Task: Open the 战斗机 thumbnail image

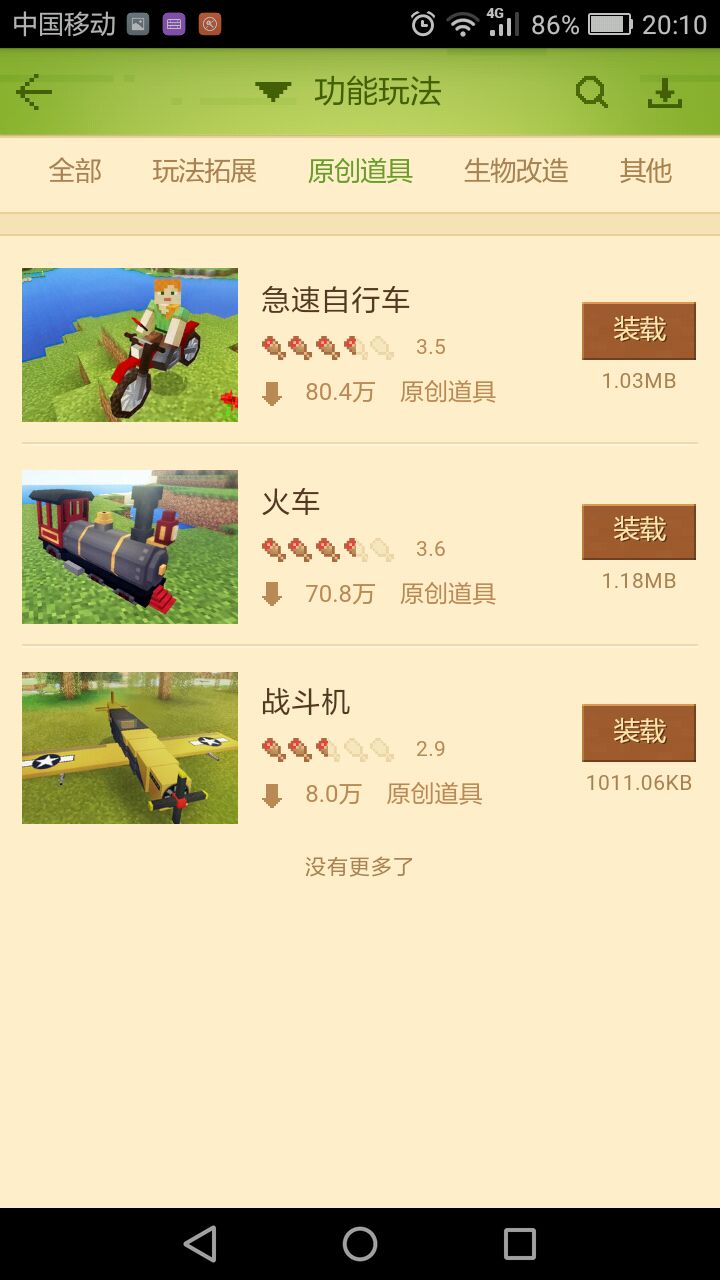Action: [x=130, y=748]
